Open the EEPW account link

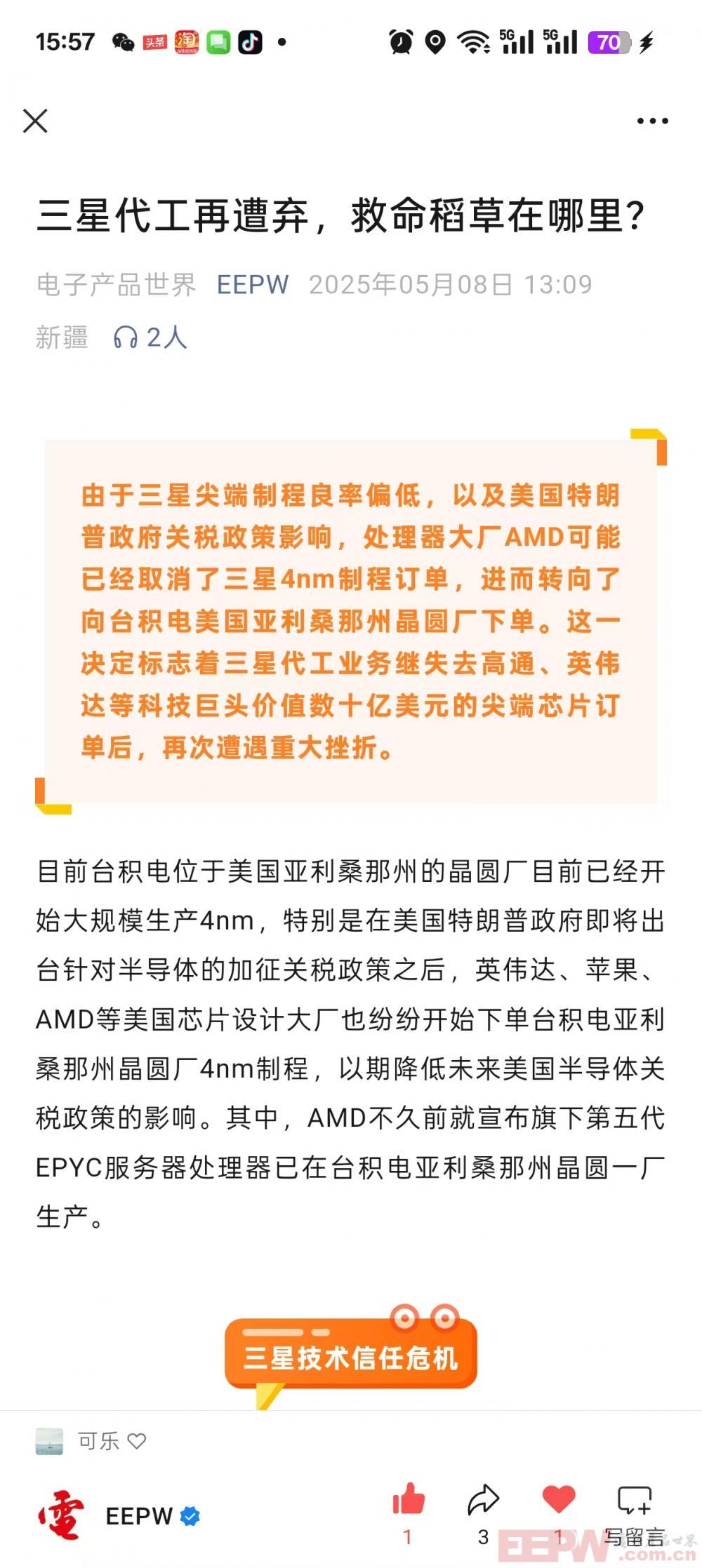click(x=253, y=285)
